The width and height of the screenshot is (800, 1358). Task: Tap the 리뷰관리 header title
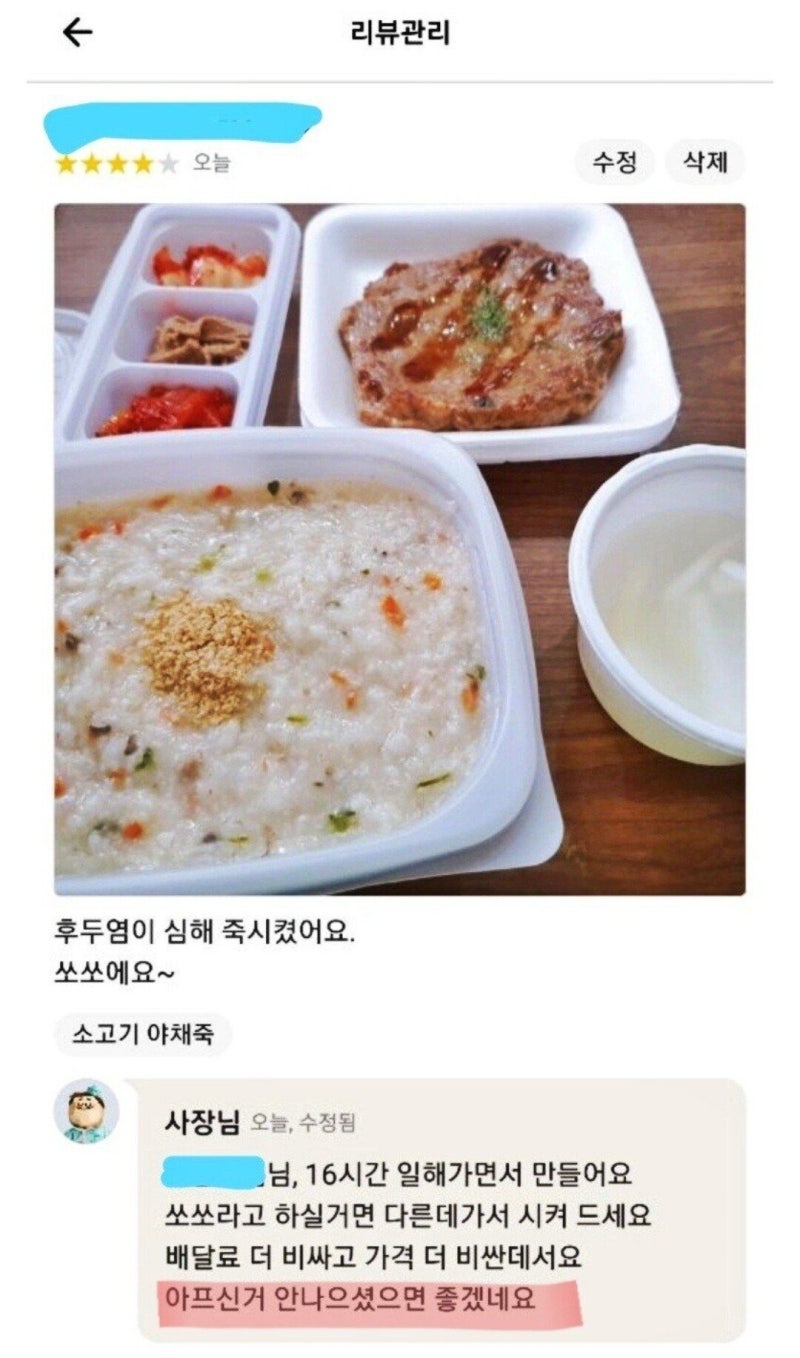tap(399, 32)
